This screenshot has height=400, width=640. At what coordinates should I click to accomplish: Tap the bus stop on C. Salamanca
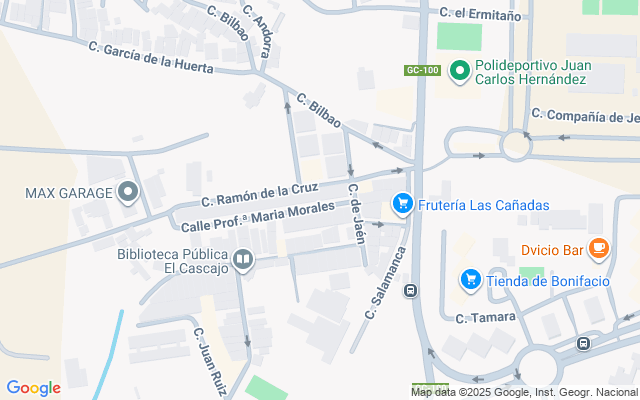409,291
